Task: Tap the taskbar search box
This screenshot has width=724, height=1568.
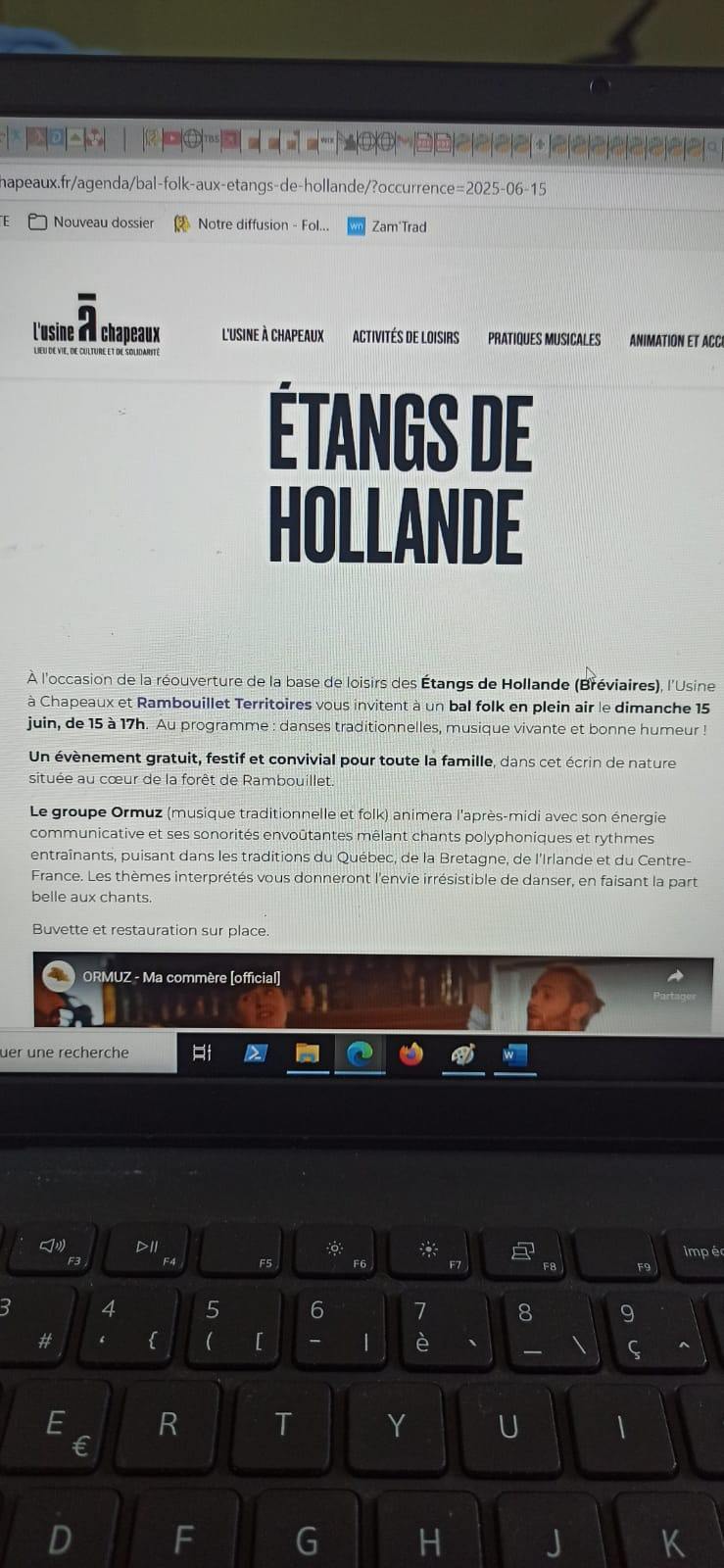Action: pos(86,1053)
